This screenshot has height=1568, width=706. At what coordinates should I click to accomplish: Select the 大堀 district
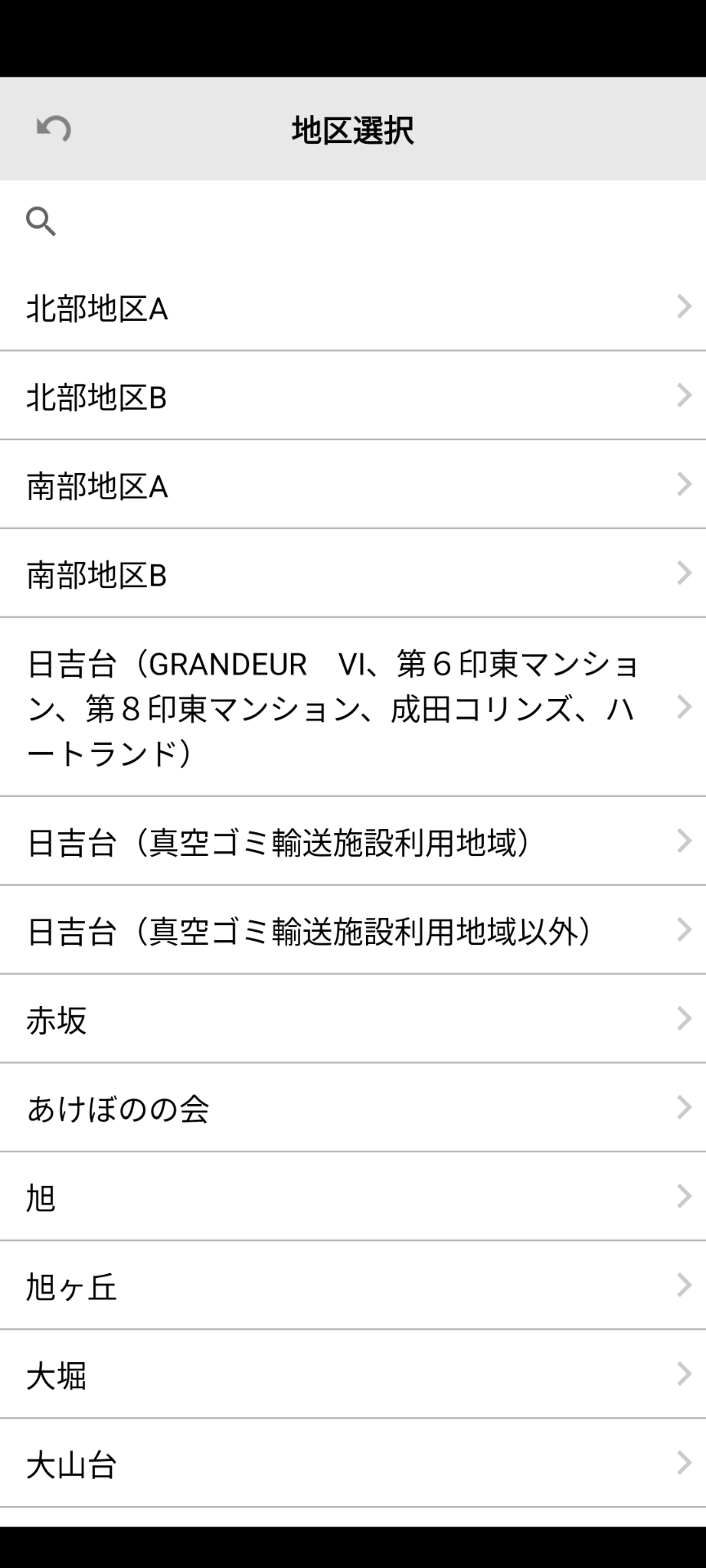[353, 1375]
